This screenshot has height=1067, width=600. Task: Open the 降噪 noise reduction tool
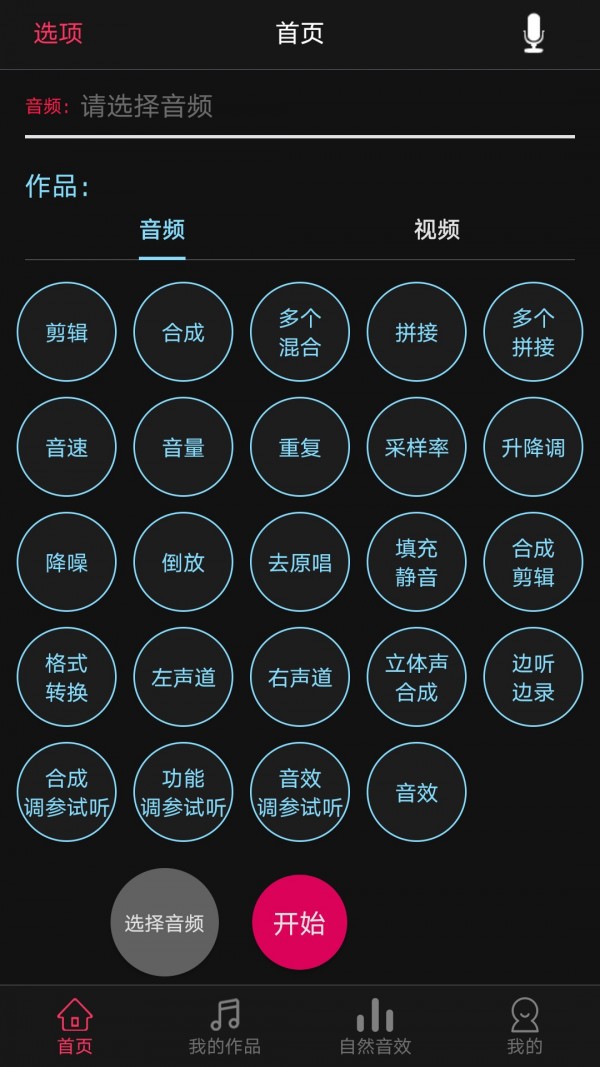click(67, 563)
